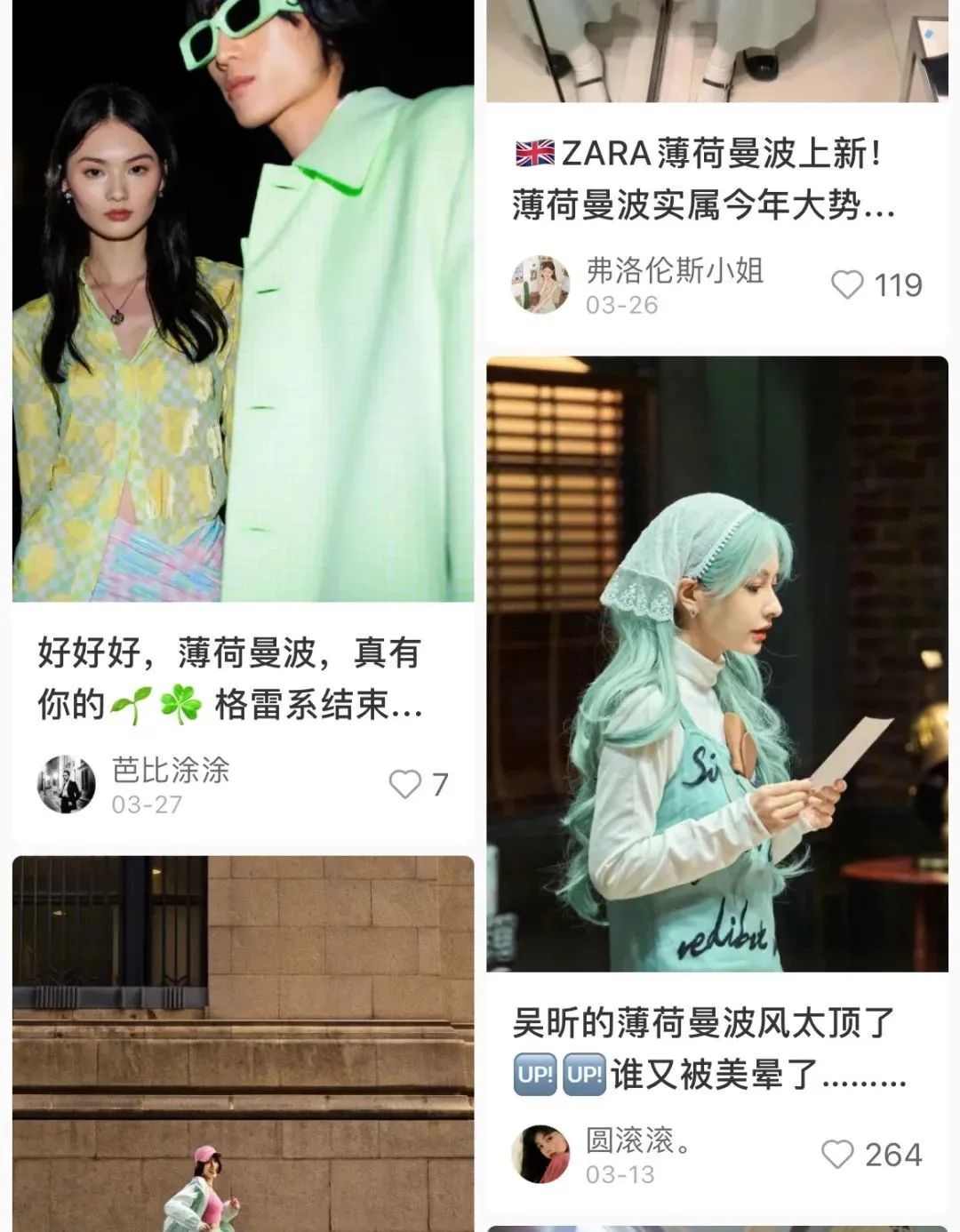Open the pink cap street photo post
The width and height of the screenshot is (960, 1232).
243,1049
